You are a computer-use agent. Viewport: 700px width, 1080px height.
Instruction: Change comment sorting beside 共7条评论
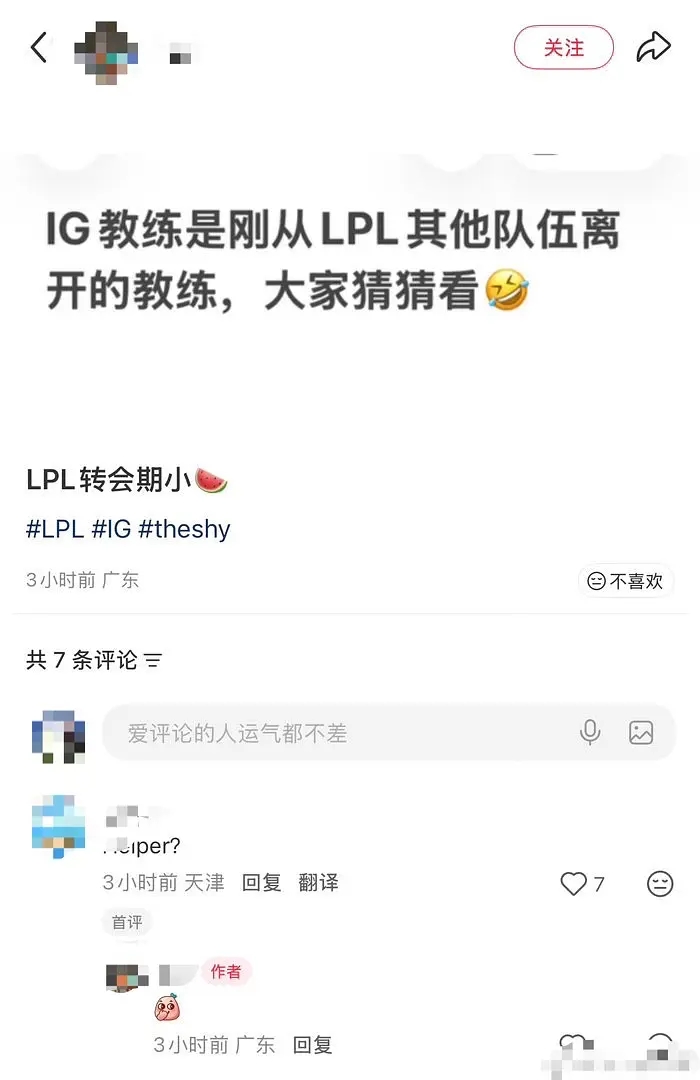[x=153, y=661]
